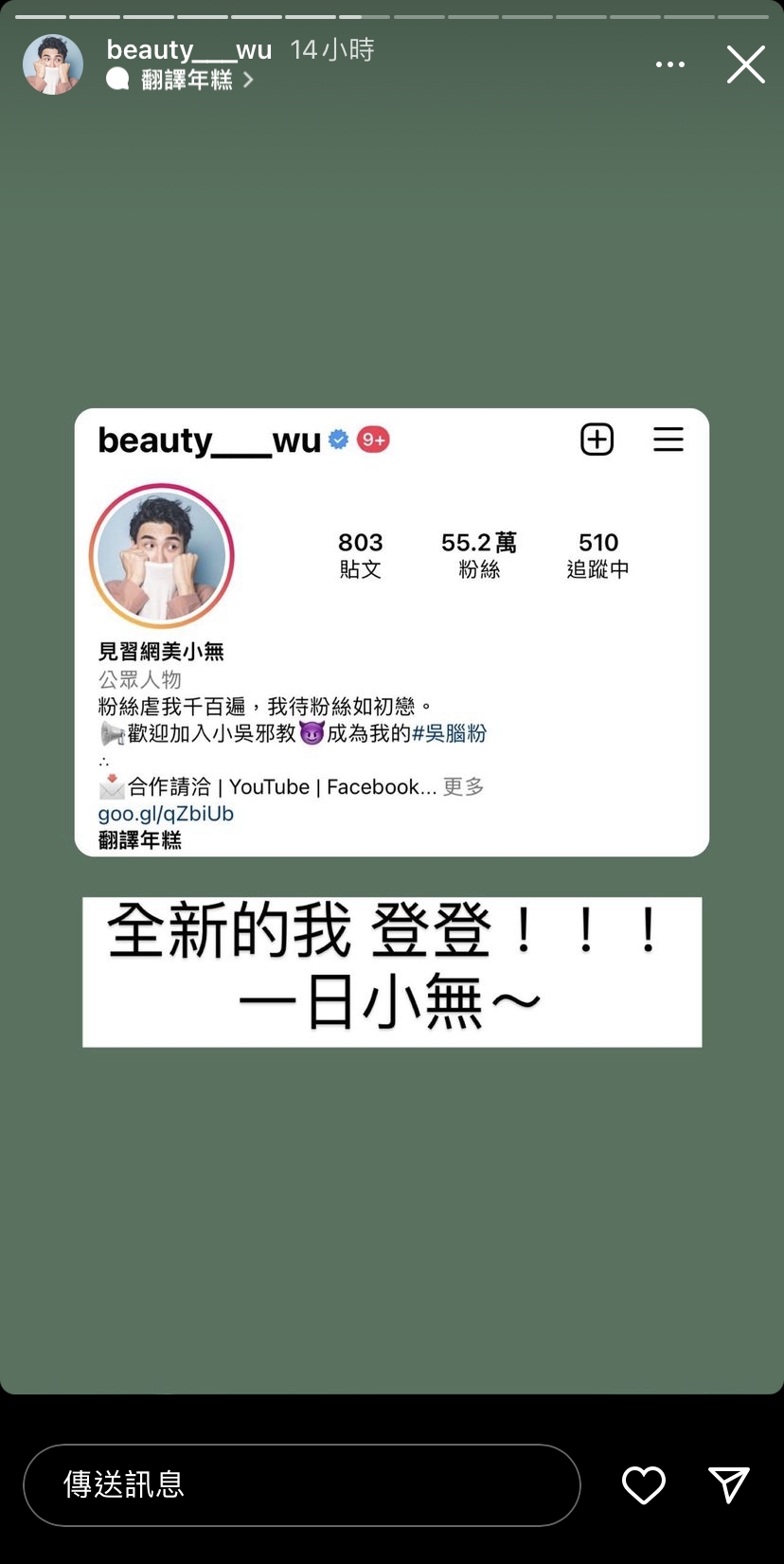The width and height of the screenshot is (784, 1564).
Task: Click the translation speech-bubble icon beside 翻譯年糕
Action: [116, 80]
